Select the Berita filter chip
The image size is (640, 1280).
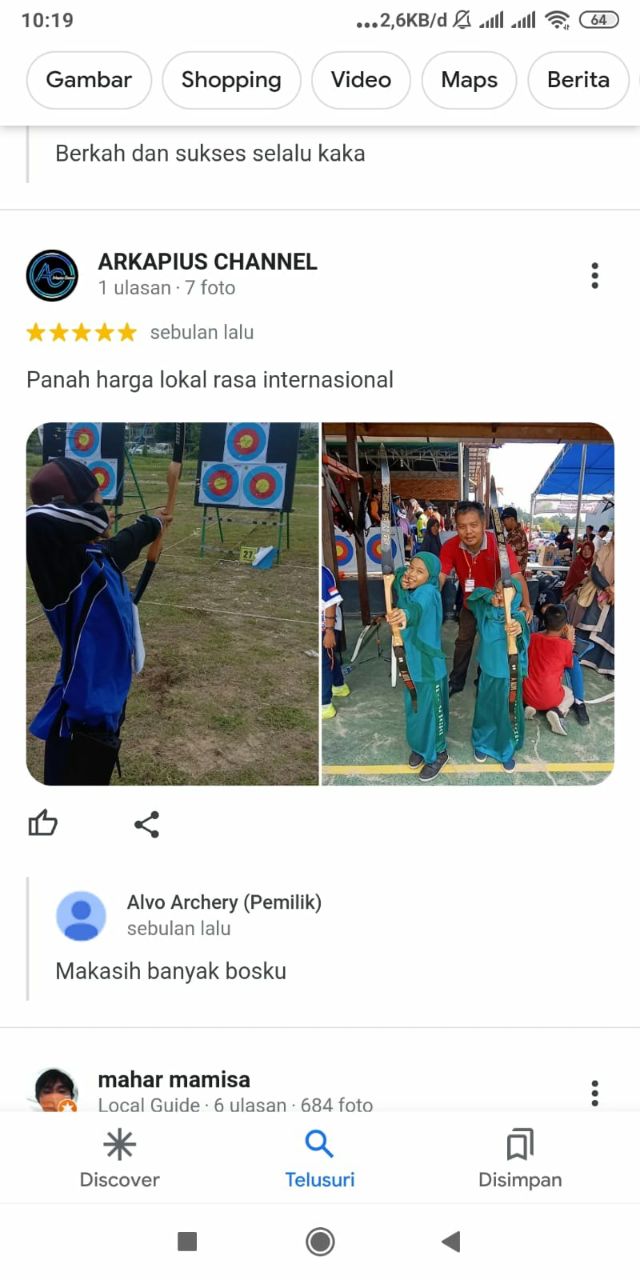click(x=578, y=80)
